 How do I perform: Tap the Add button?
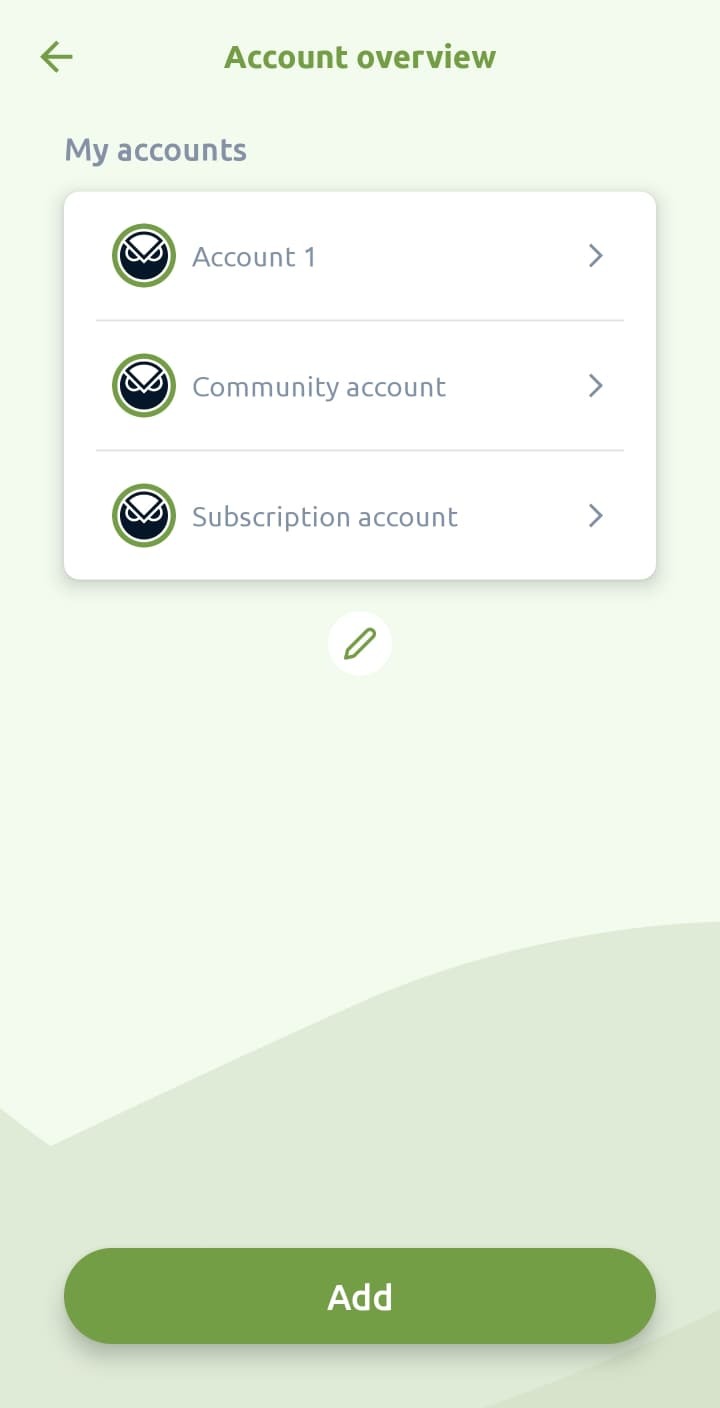pyautogui.click(x=360, y=1296)
